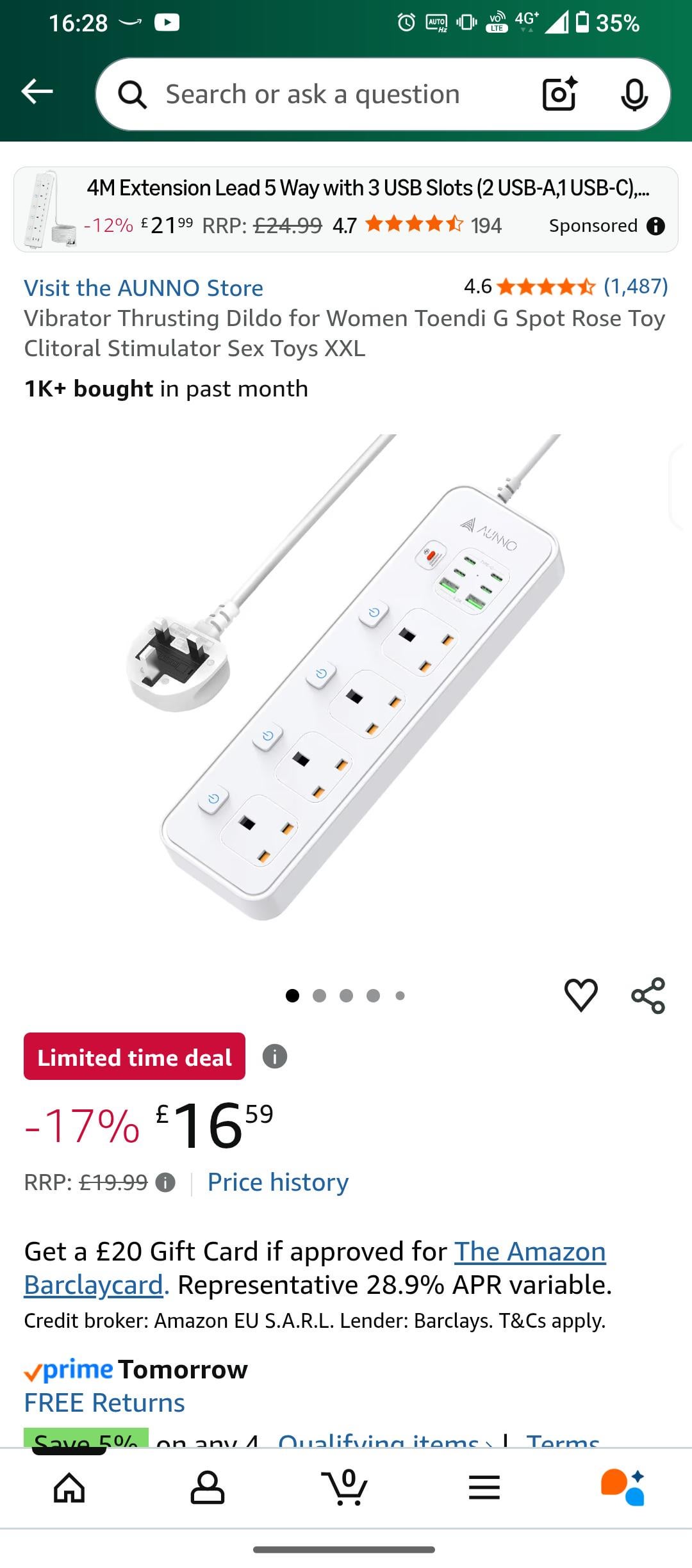The image size is (692, 1568).
Task: Open the sponsored ad info icon
Action: tap(655, 225)
